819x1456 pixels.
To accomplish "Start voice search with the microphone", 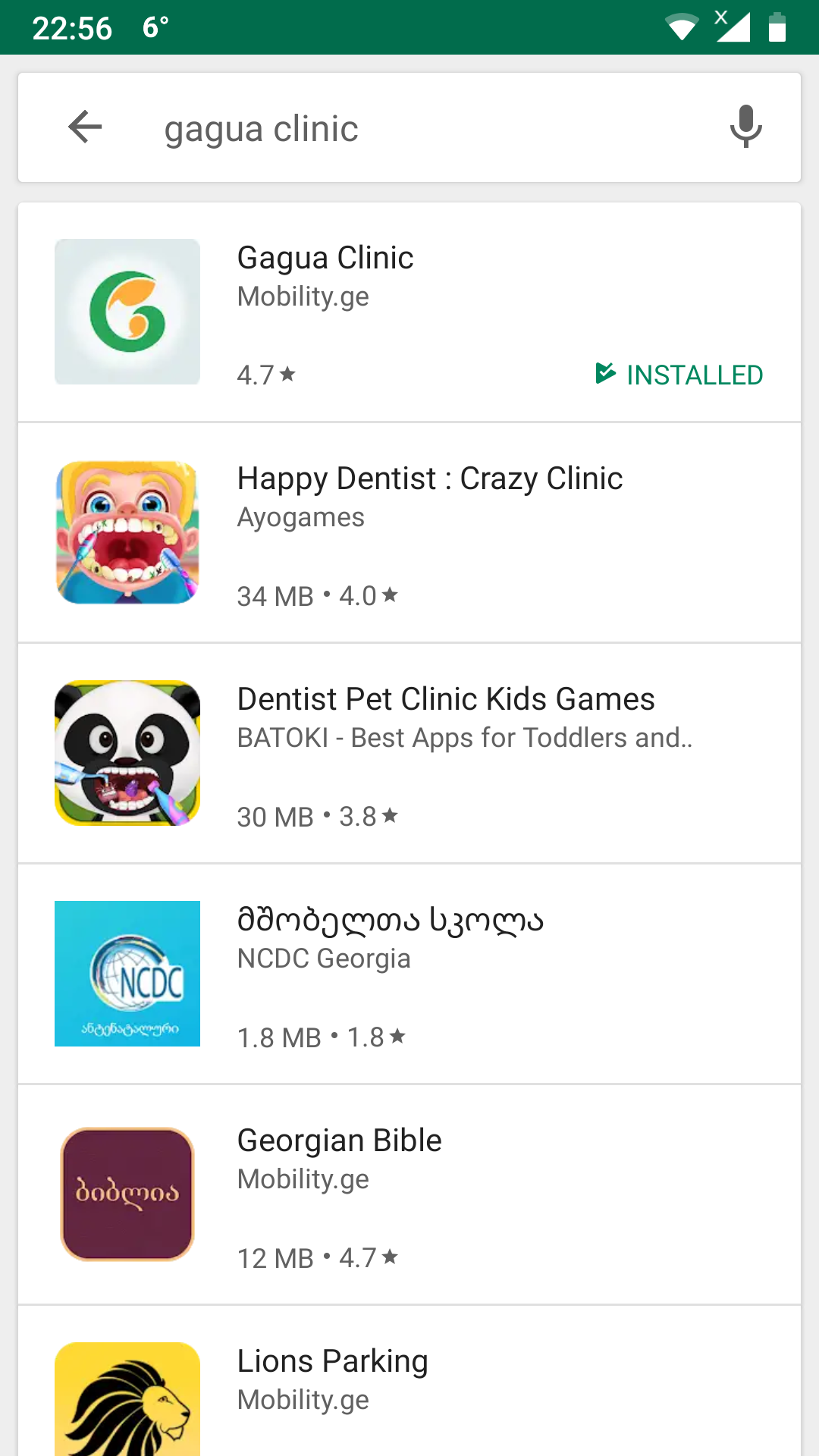I will click(745, 127).
